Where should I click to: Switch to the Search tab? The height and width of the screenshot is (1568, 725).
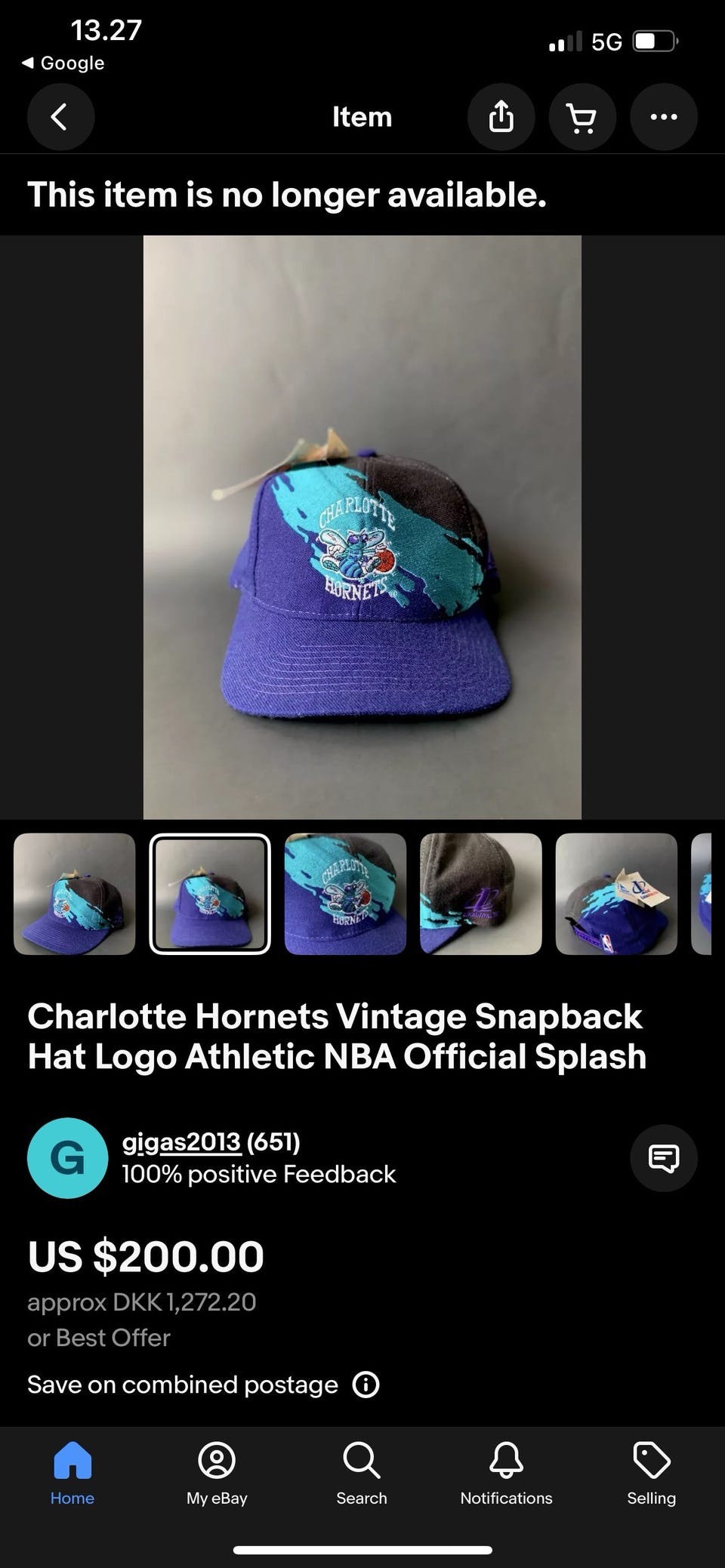pos(362,1474)
